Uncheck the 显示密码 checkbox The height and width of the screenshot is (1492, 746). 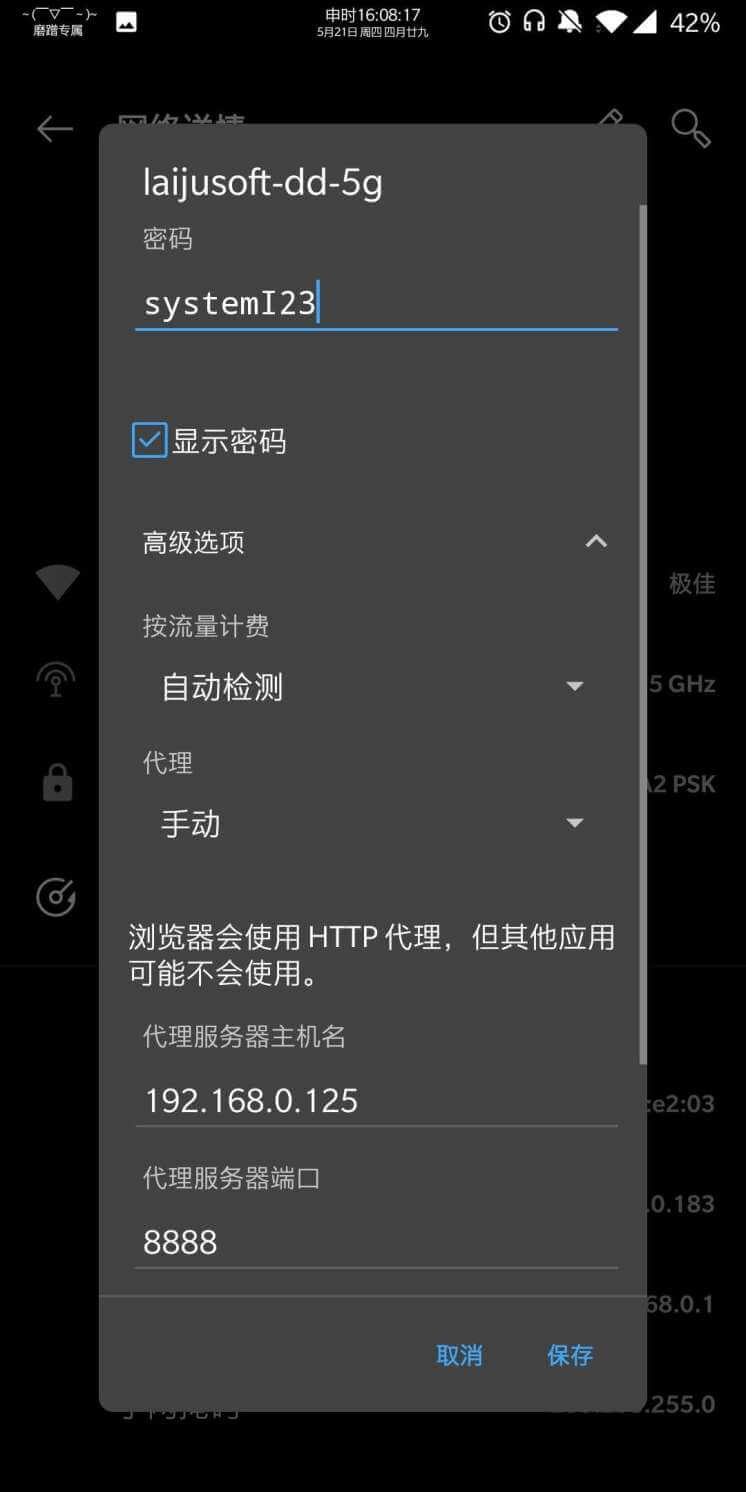coord(150,440)
